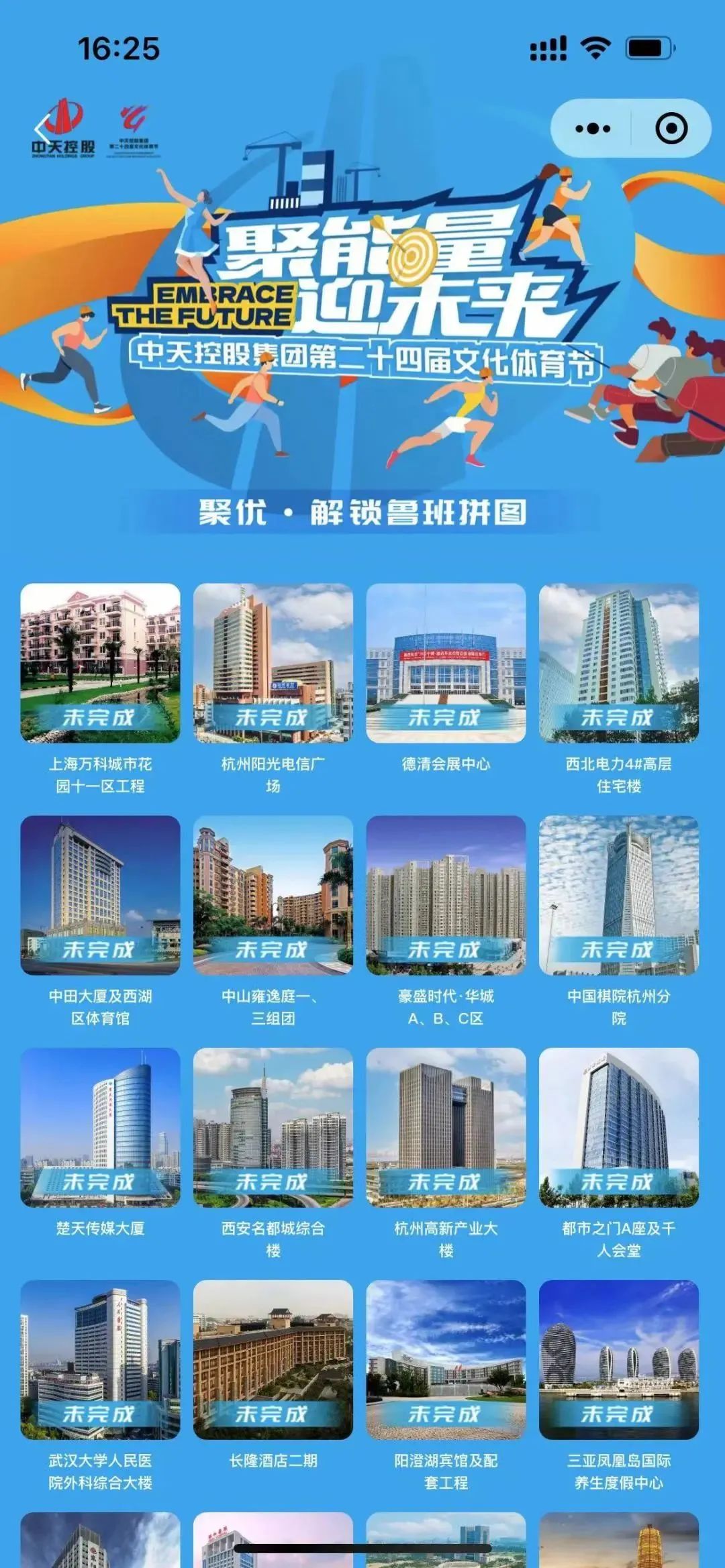The image size is (725, 1568).
Task: Open 中国棋院杭州分院 puzzle tile
Action: click(619, 895)
